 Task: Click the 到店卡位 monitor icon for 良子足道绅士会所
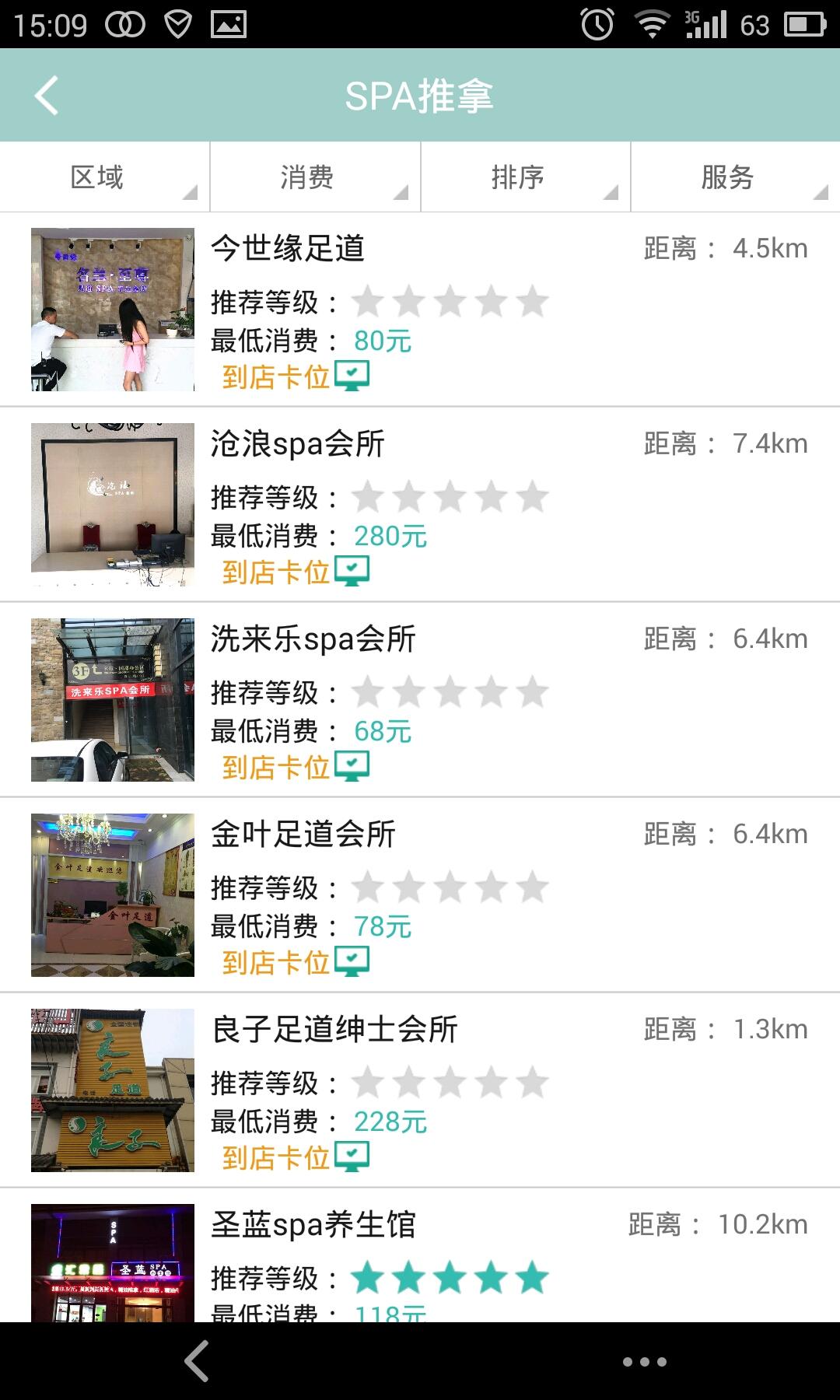tap(352, 1158)
